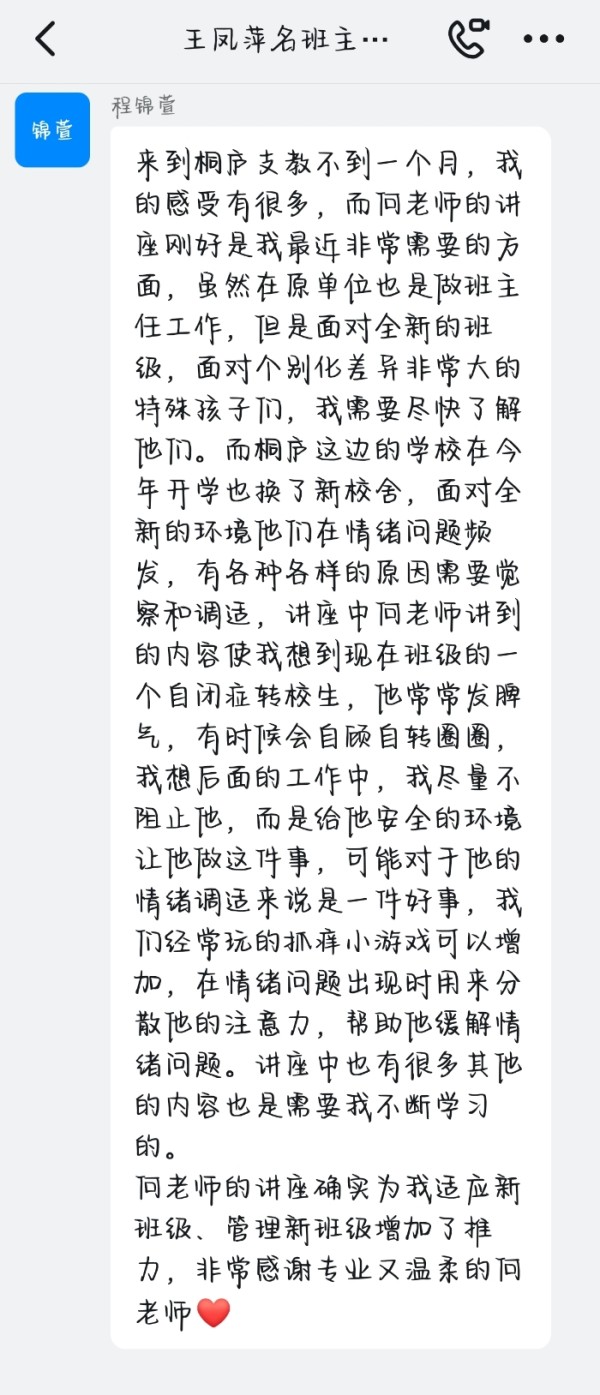Start a voice or video call
The width and height of the screenshot is (600, 1395).
pos(467,40)
